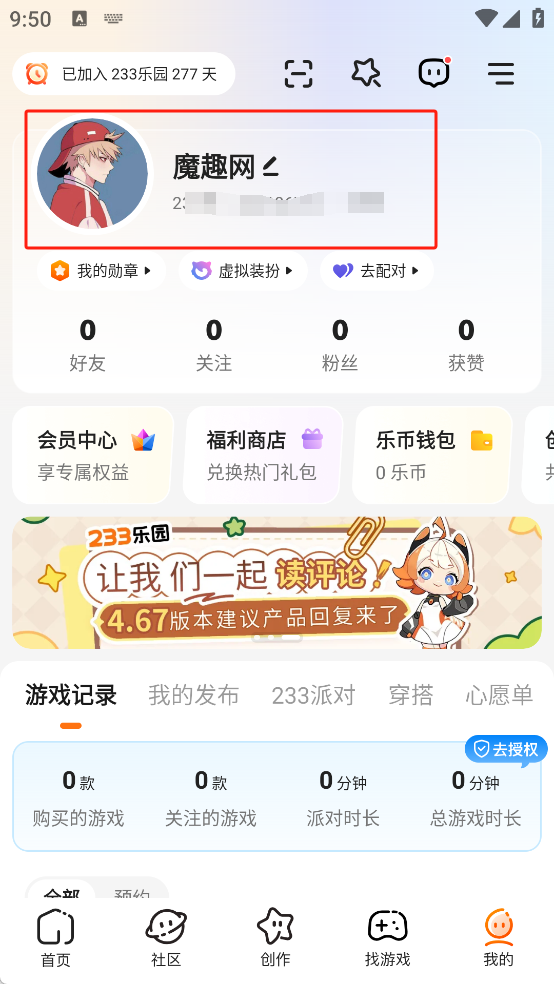Open 福利商店 card
Viewport: 554px width, 984px height.
[x=263, y=455]
